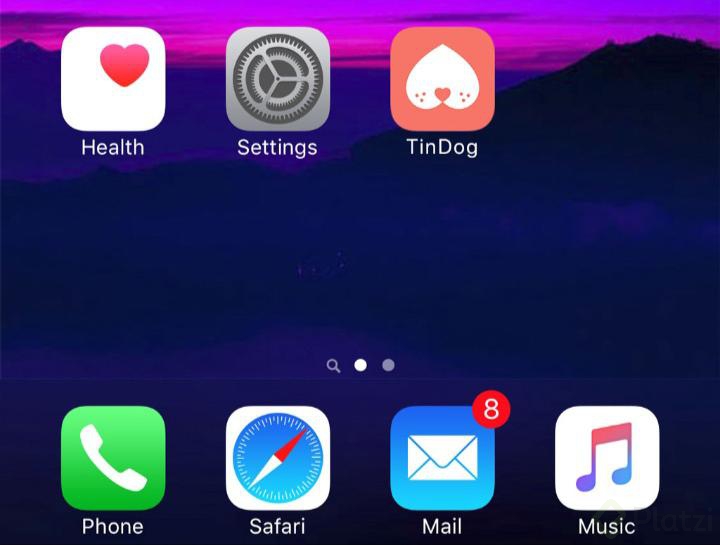Open the Music app
Image resolution: width=720 pixels, height=545 pixels.
606,459
